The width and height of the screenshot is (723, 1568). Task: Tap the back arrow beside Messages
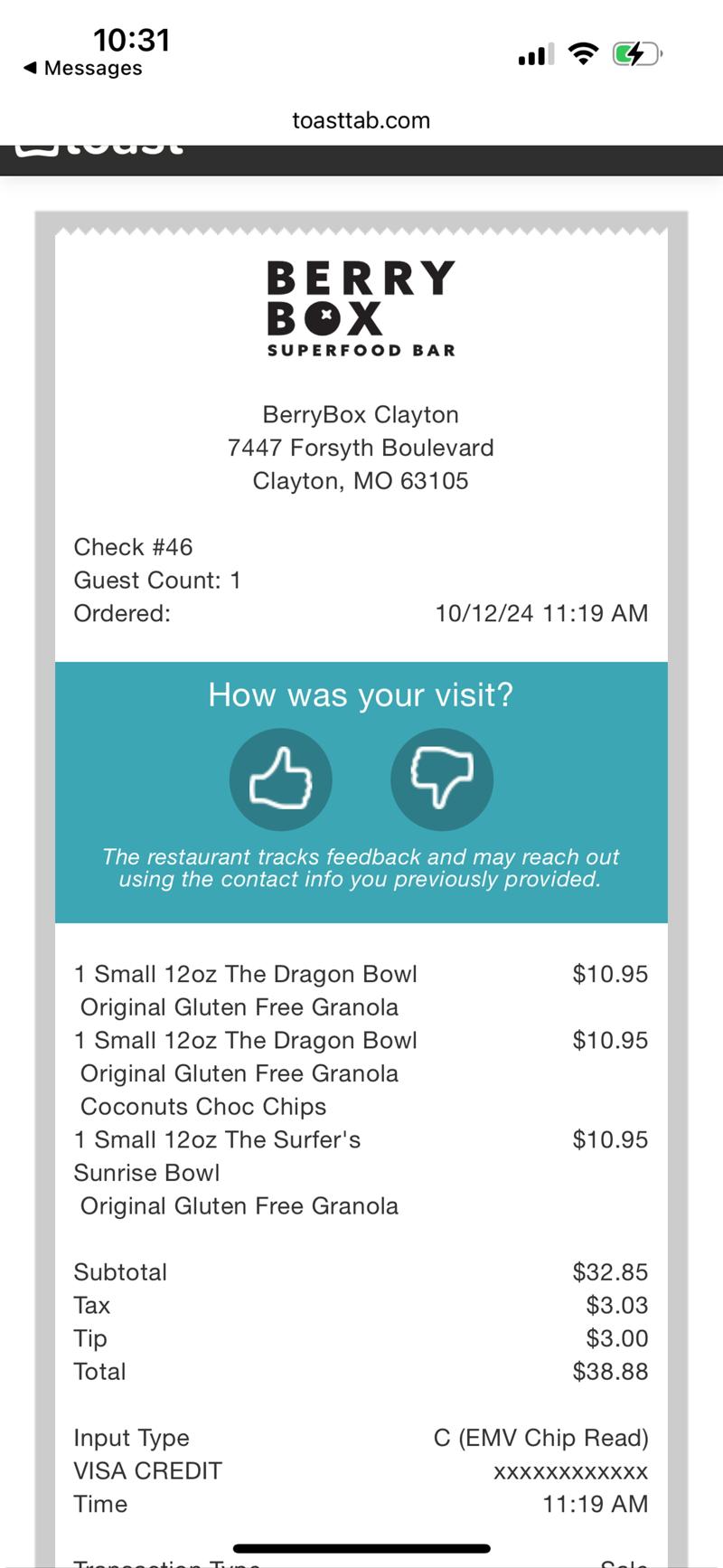(29, 68)
